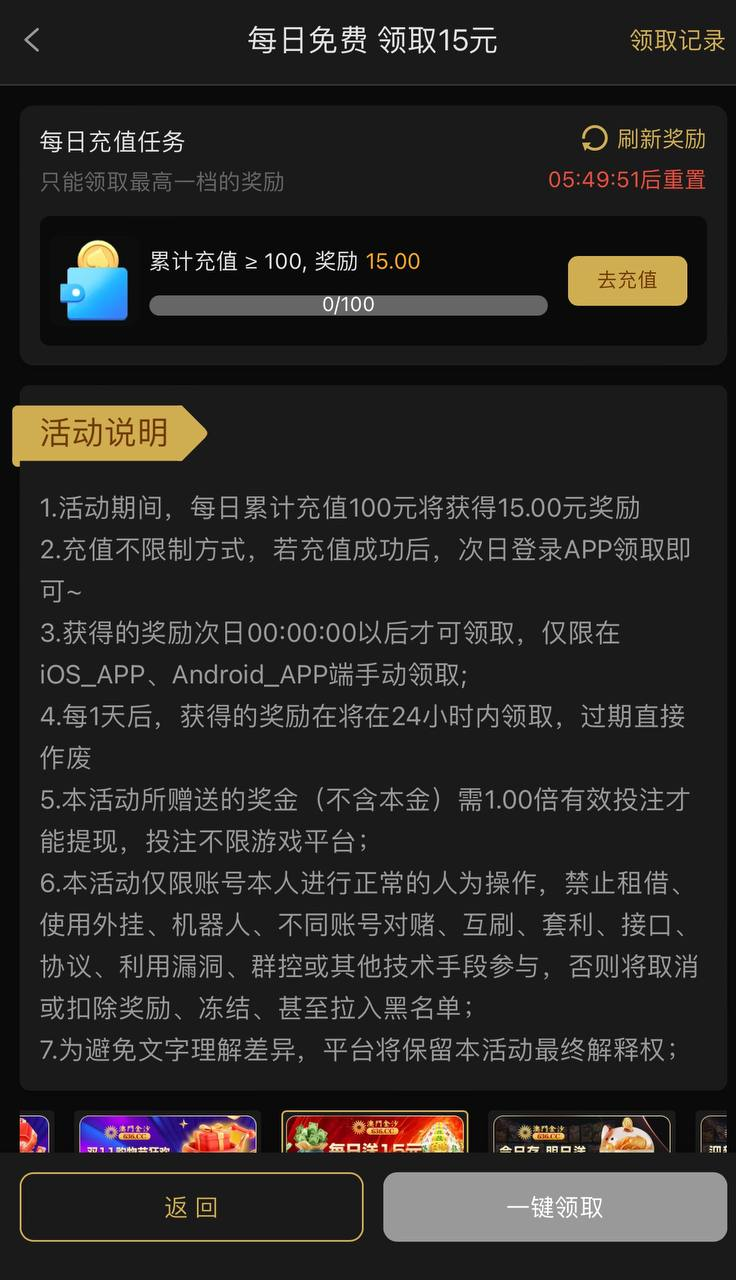Open the 双11 purple promo banner
736x1280 pixels.
(x=167, y=1134)
